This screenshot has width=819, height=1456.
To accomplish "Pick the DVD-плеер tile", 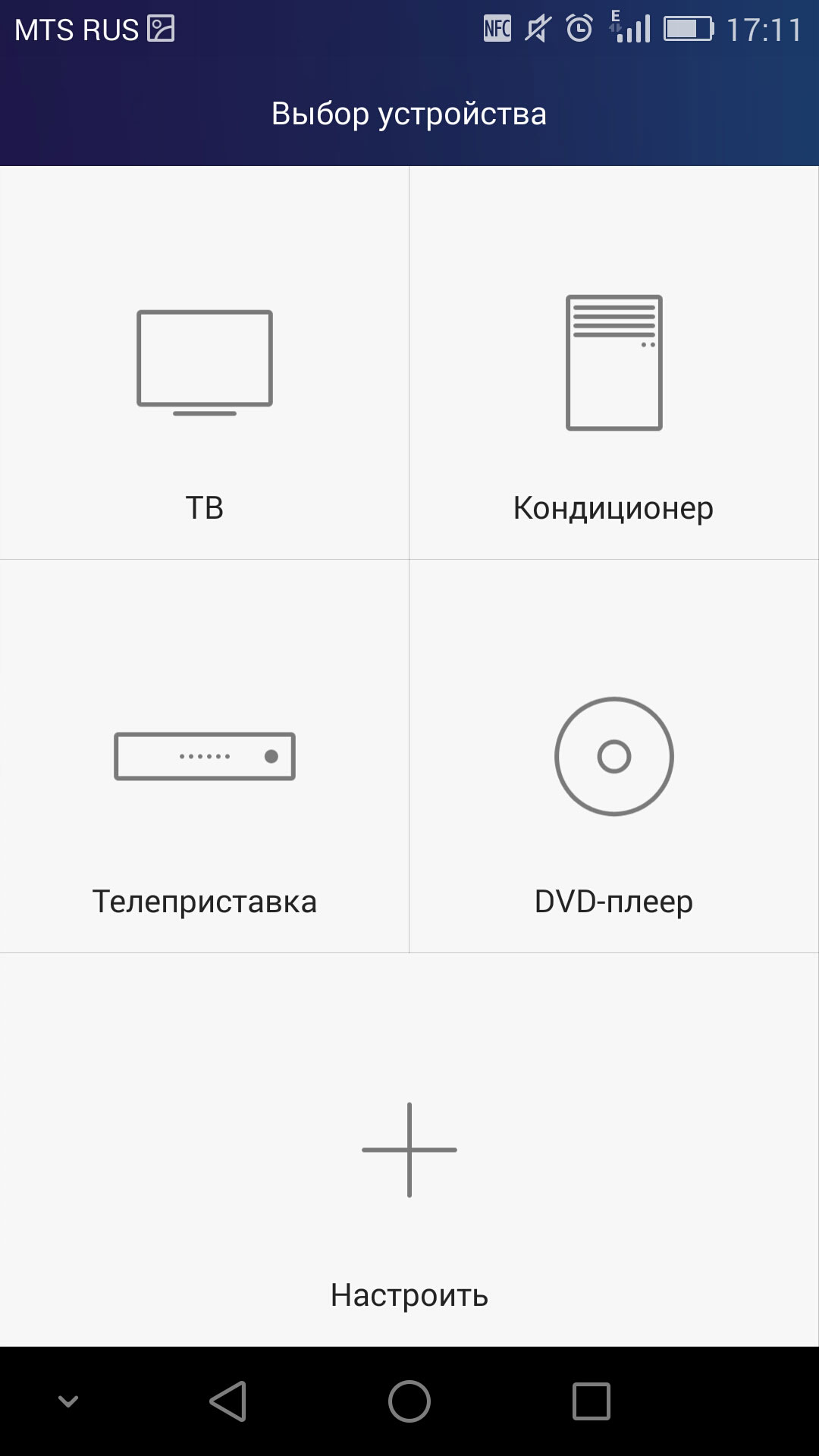I will coord(614,756).
